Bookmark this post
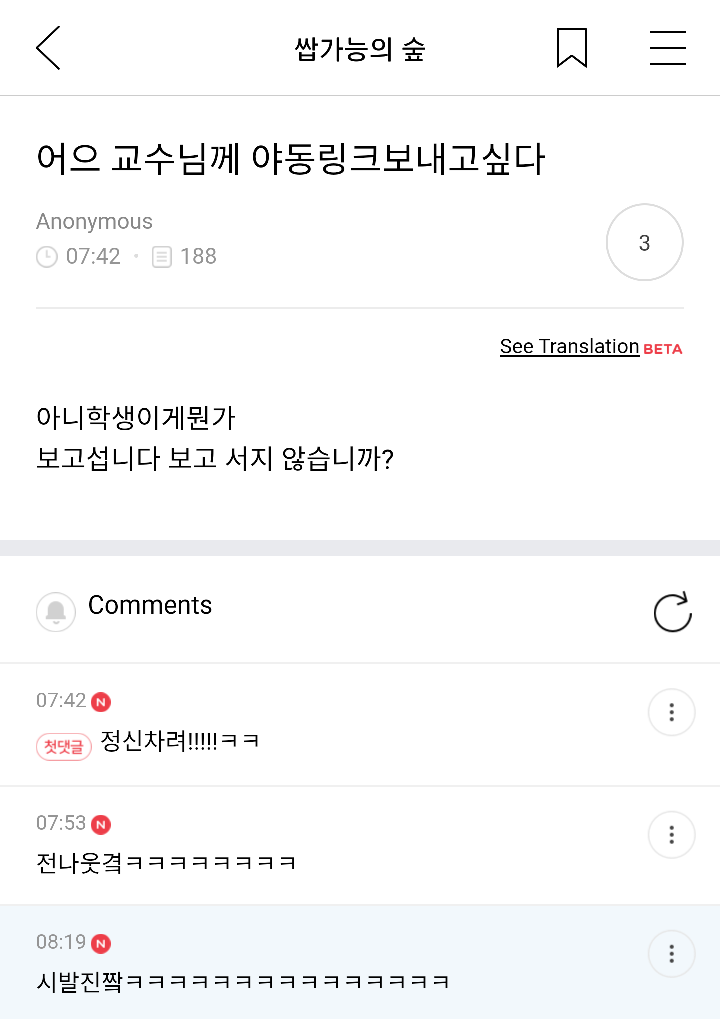720x1019 pixels. (x=572, y=48)
